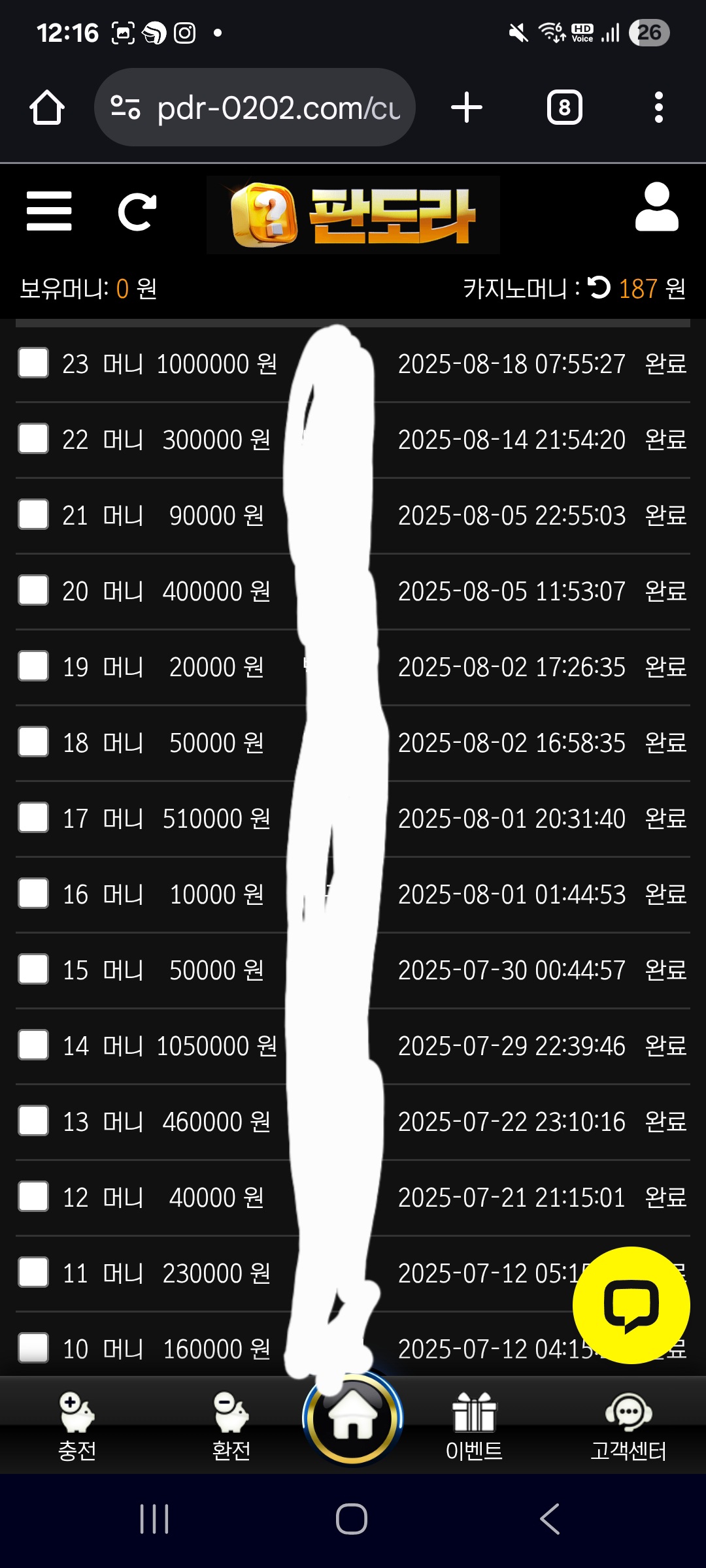Tick the checkbox for entry 20
This screenshot has width=706, height=1568.
click(x=33, y=591)
